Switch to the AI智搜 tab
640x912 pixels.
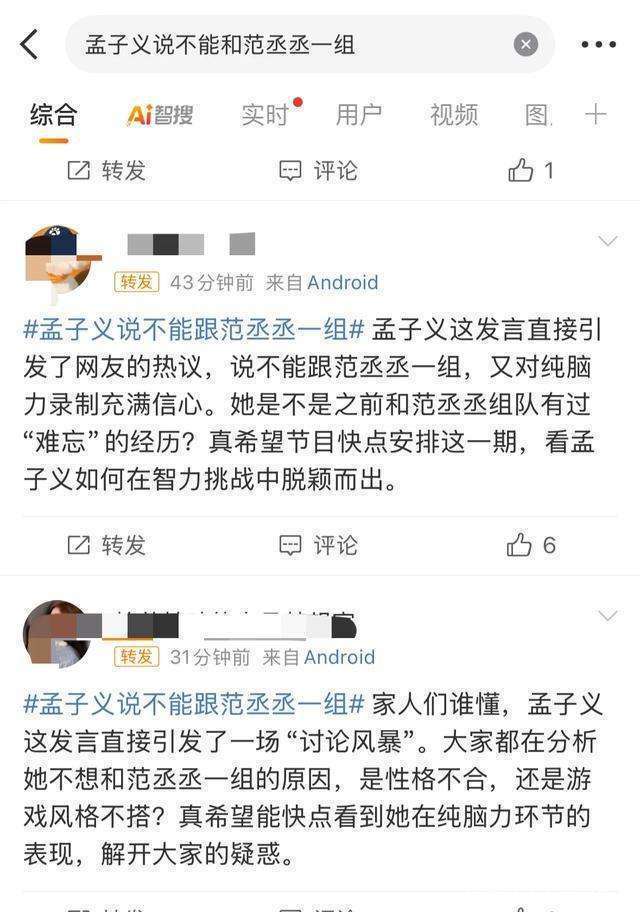pos(160,115)
